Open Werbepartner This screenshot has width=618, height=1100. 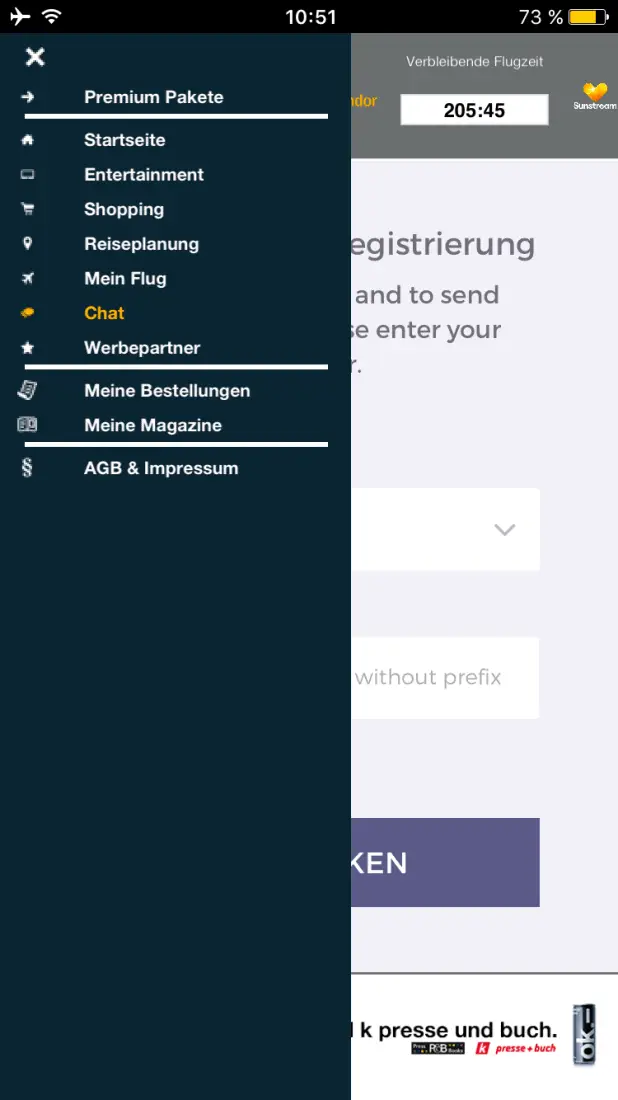142,348
